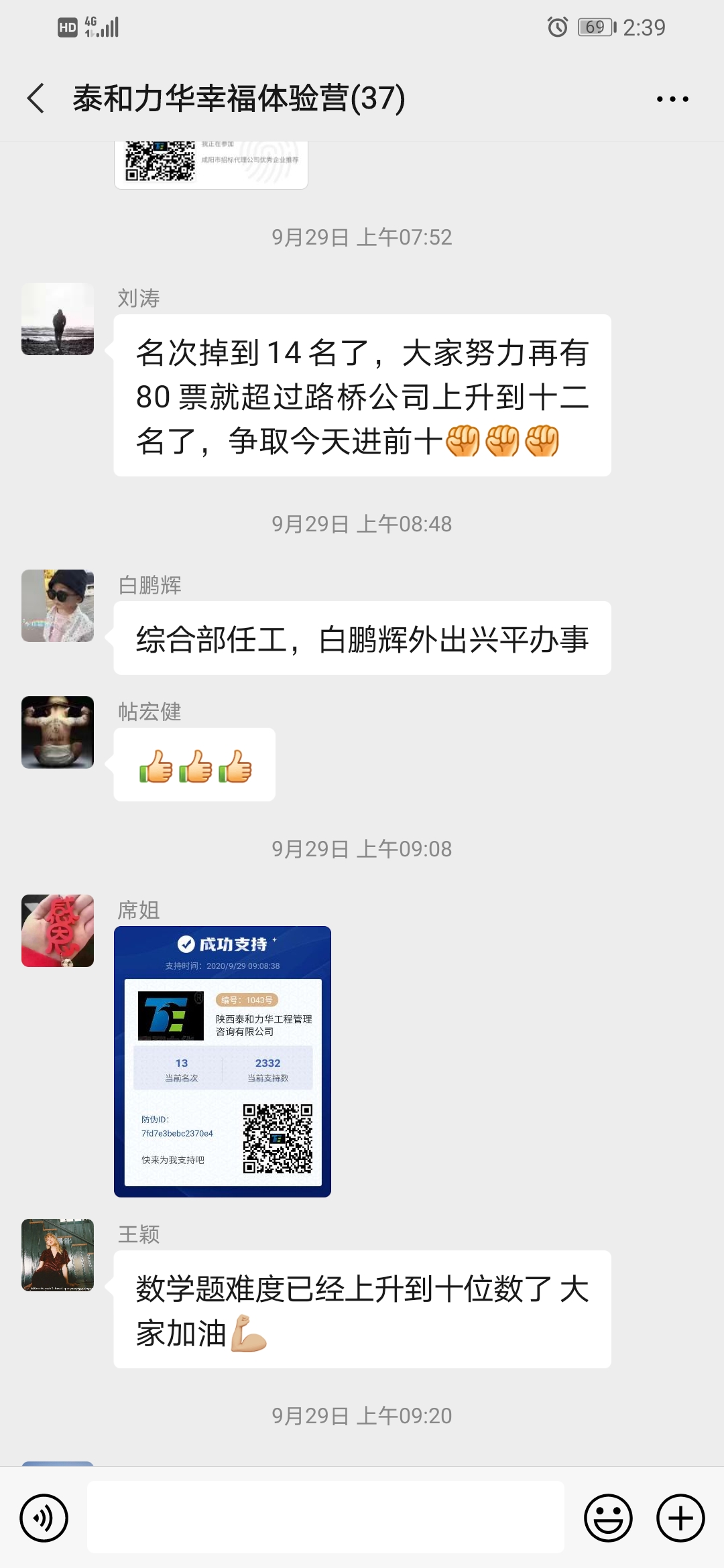Open 席姐's profile avatar

tap(58, 931)
